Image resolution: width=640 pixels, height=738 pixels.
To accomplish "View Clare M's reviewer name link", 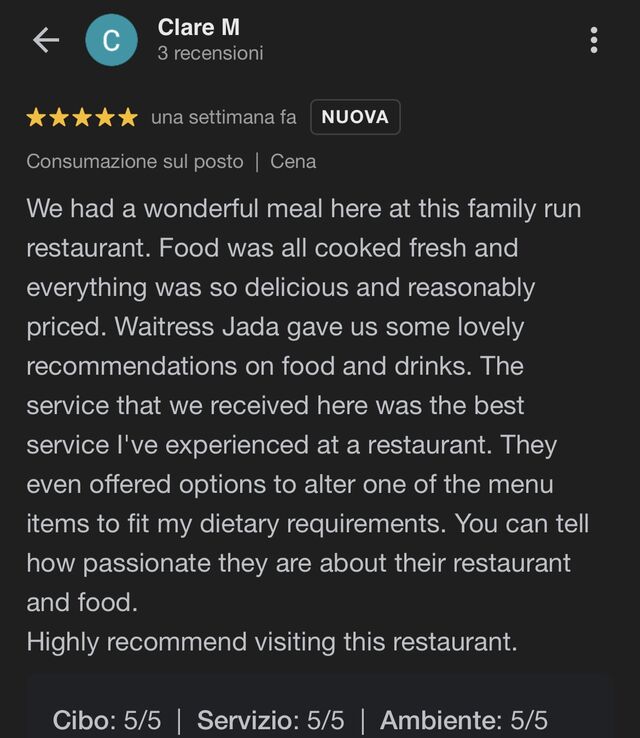I will click(198, 28).
